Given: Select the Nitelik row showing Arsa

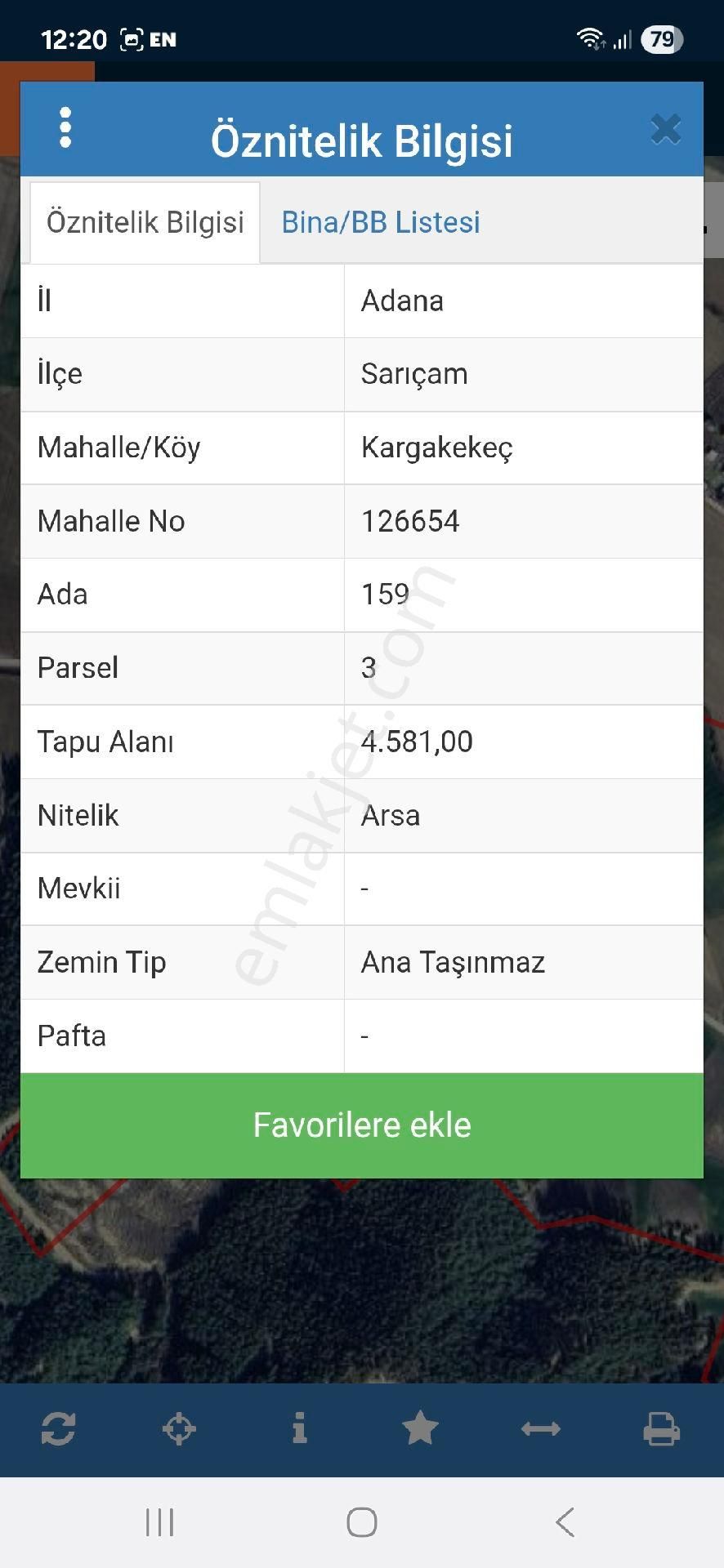Looking at the screenshot, I should pyautogui.click(x=362, y=815).
